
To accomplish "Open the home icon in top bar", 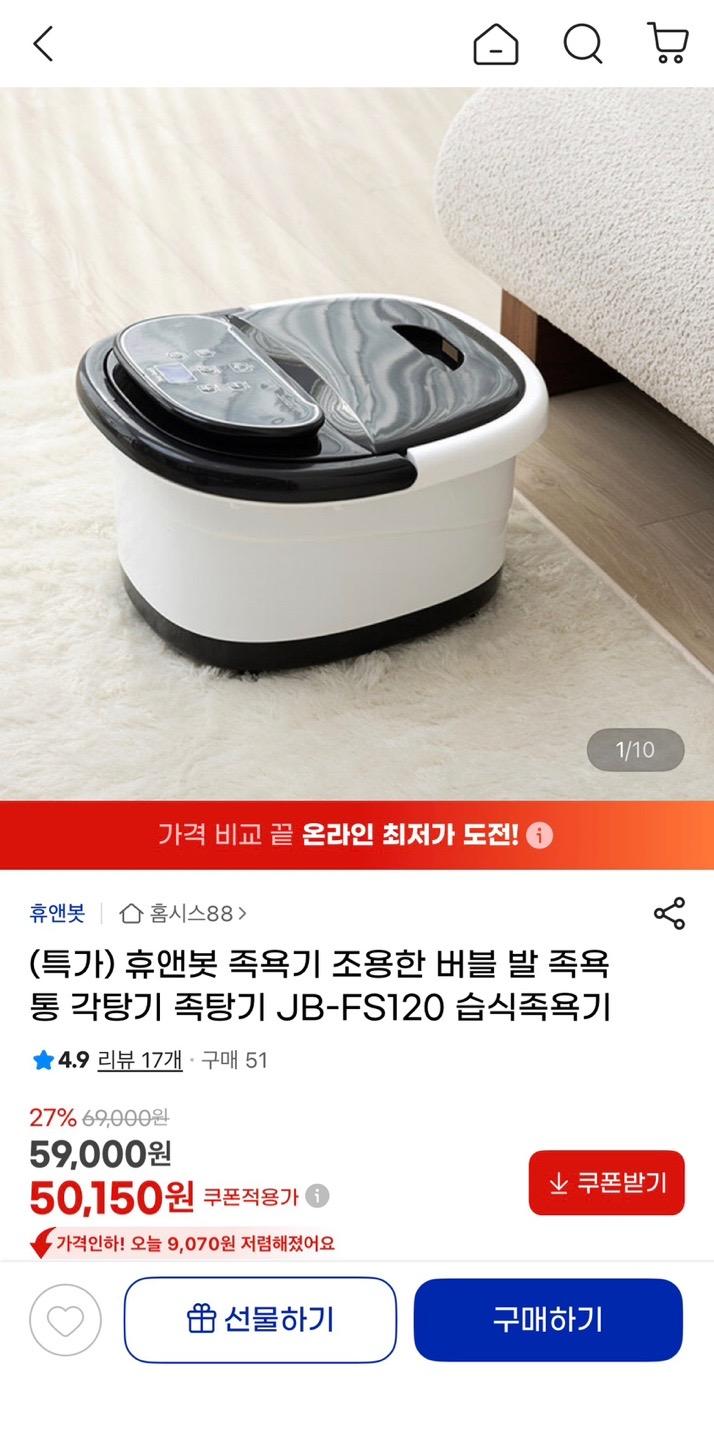I will (496, 44).
